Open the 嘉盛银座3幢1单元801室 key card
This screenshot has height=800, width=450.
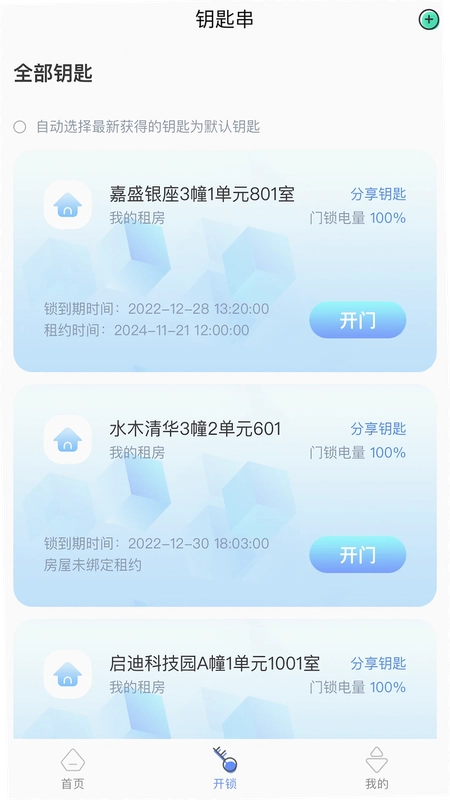tap(225, 261)
